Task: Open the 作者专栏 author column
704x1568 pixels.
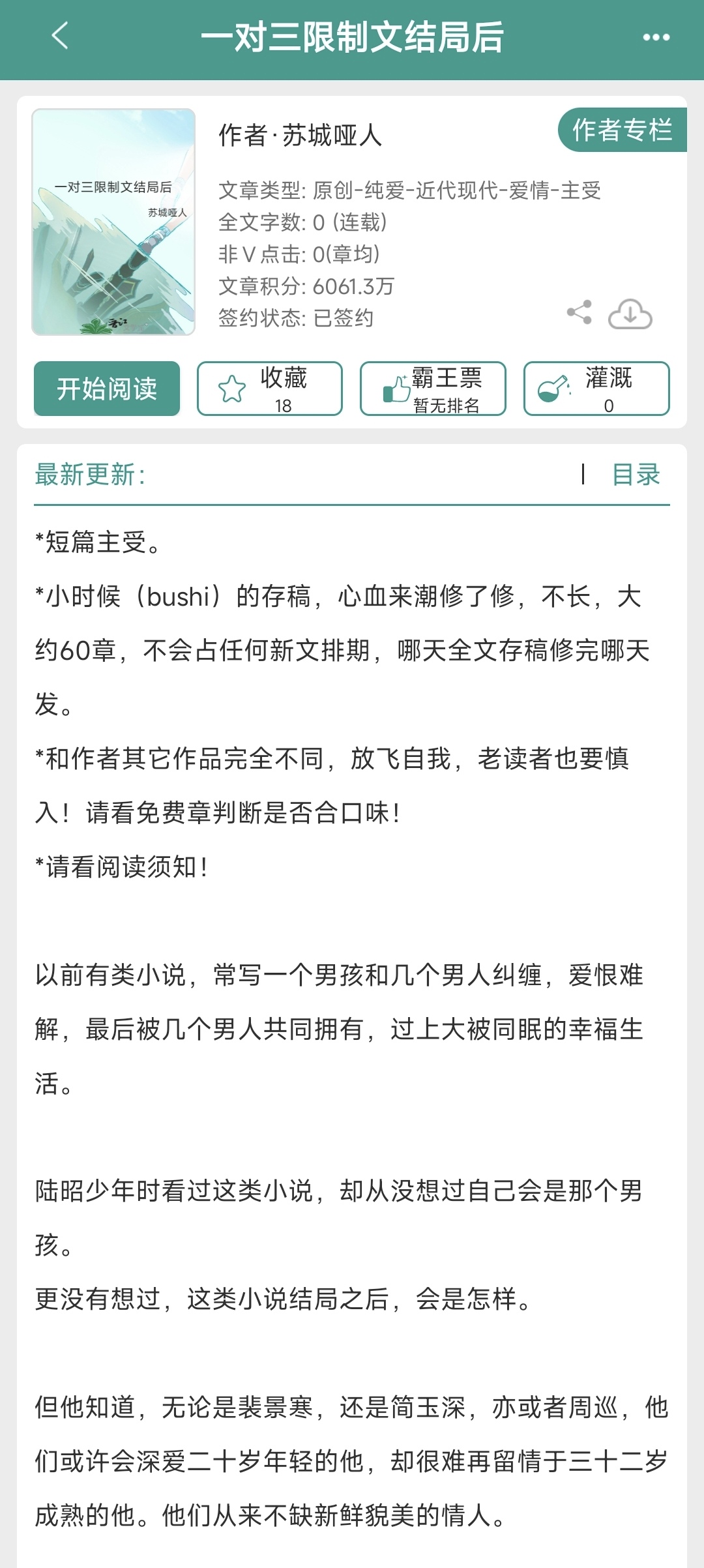Action: (x=622, y=130)
